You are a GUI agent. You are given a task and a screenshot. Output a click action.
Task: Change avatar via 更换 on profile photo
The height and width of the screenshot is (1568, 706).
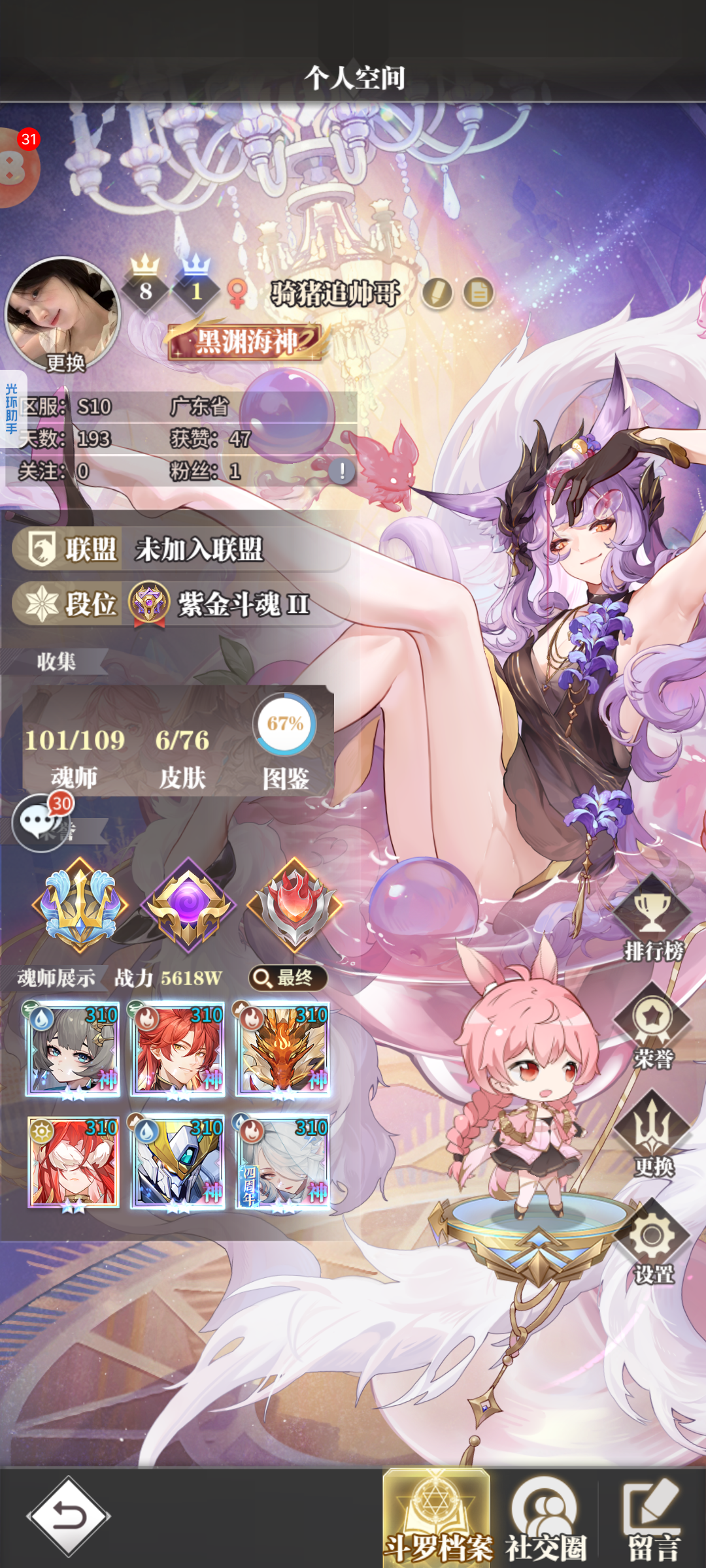coord(64,361)
